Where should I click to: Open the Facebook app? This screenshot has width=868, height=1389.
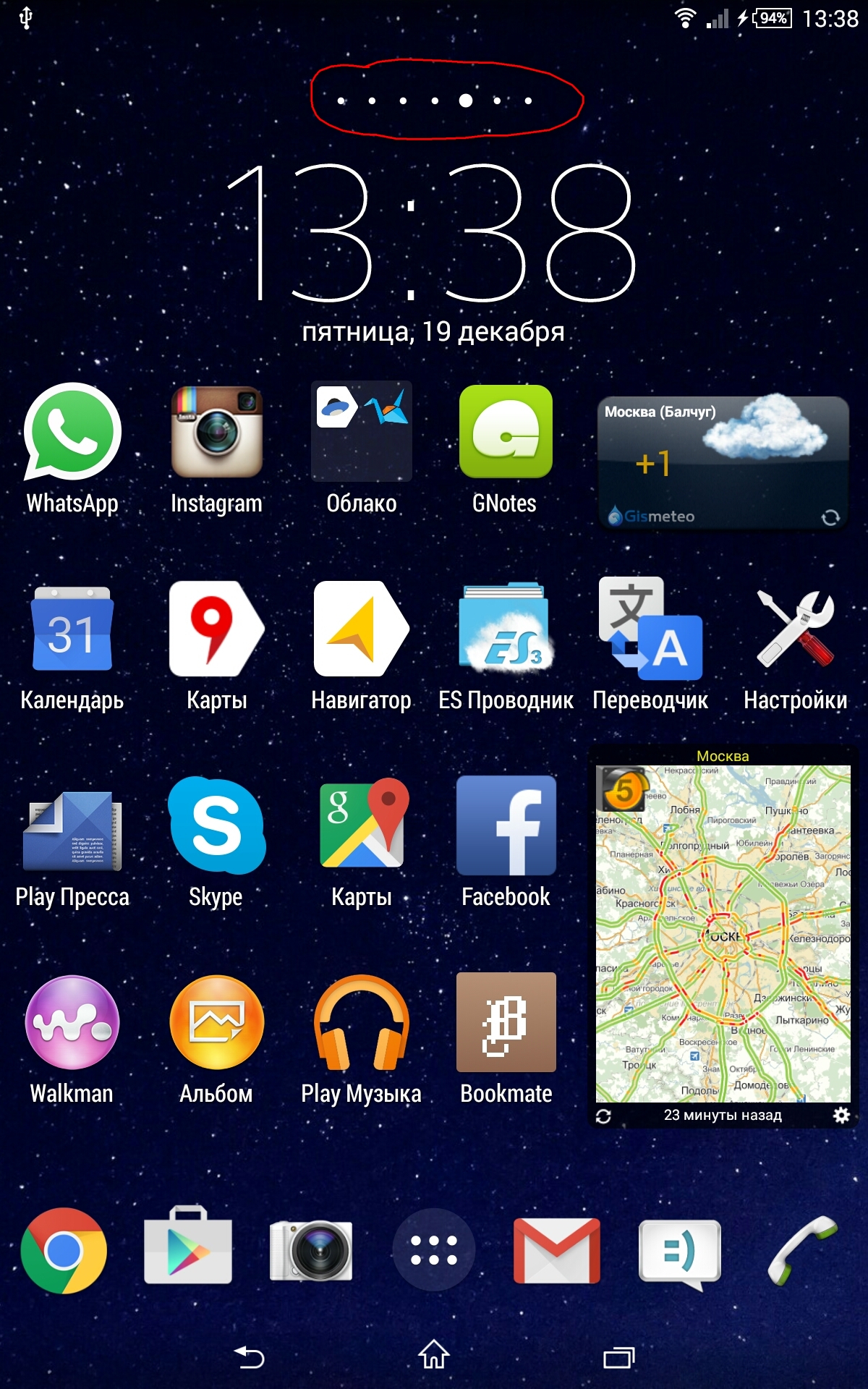[x=506, y=826]
